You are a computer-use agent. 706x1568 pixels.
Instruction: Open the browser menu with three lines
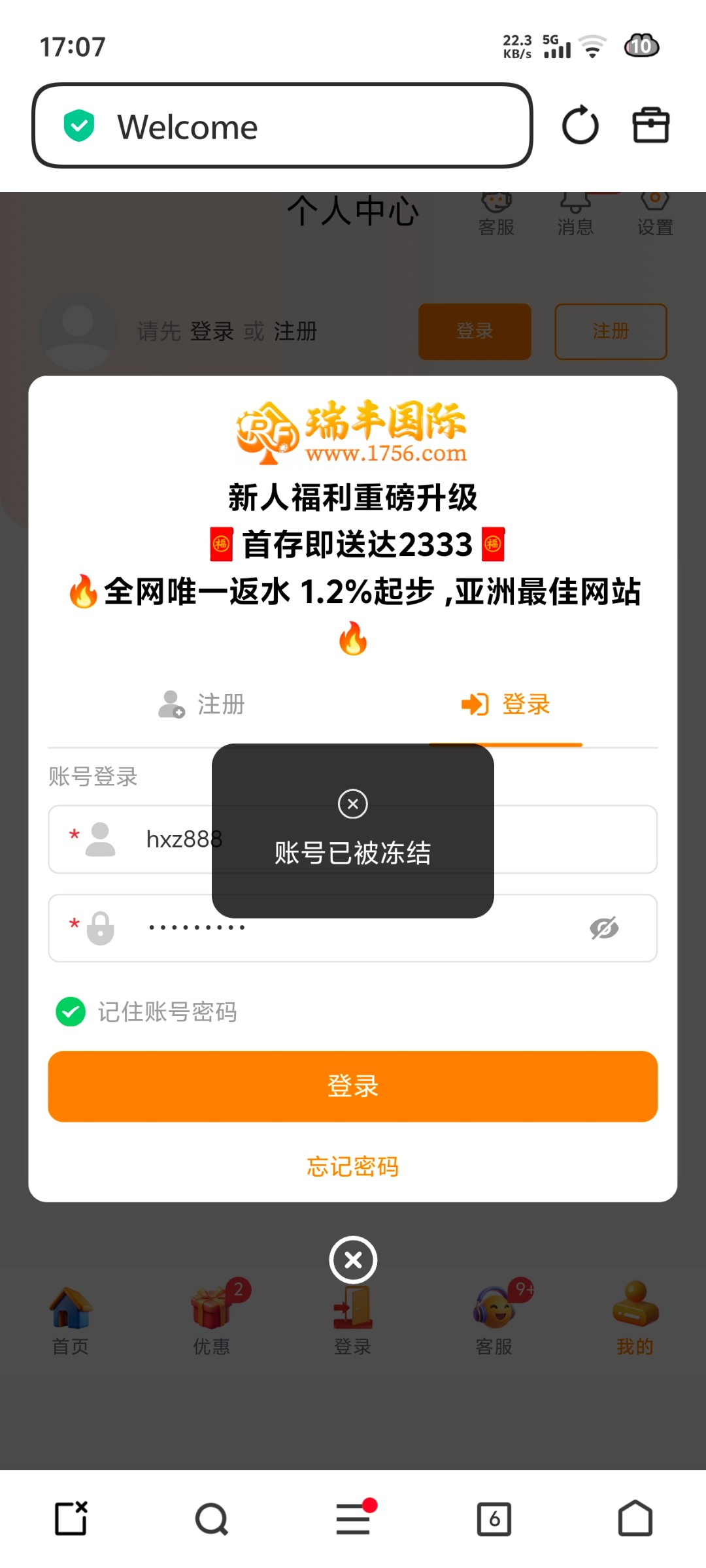coord(353,1518)
